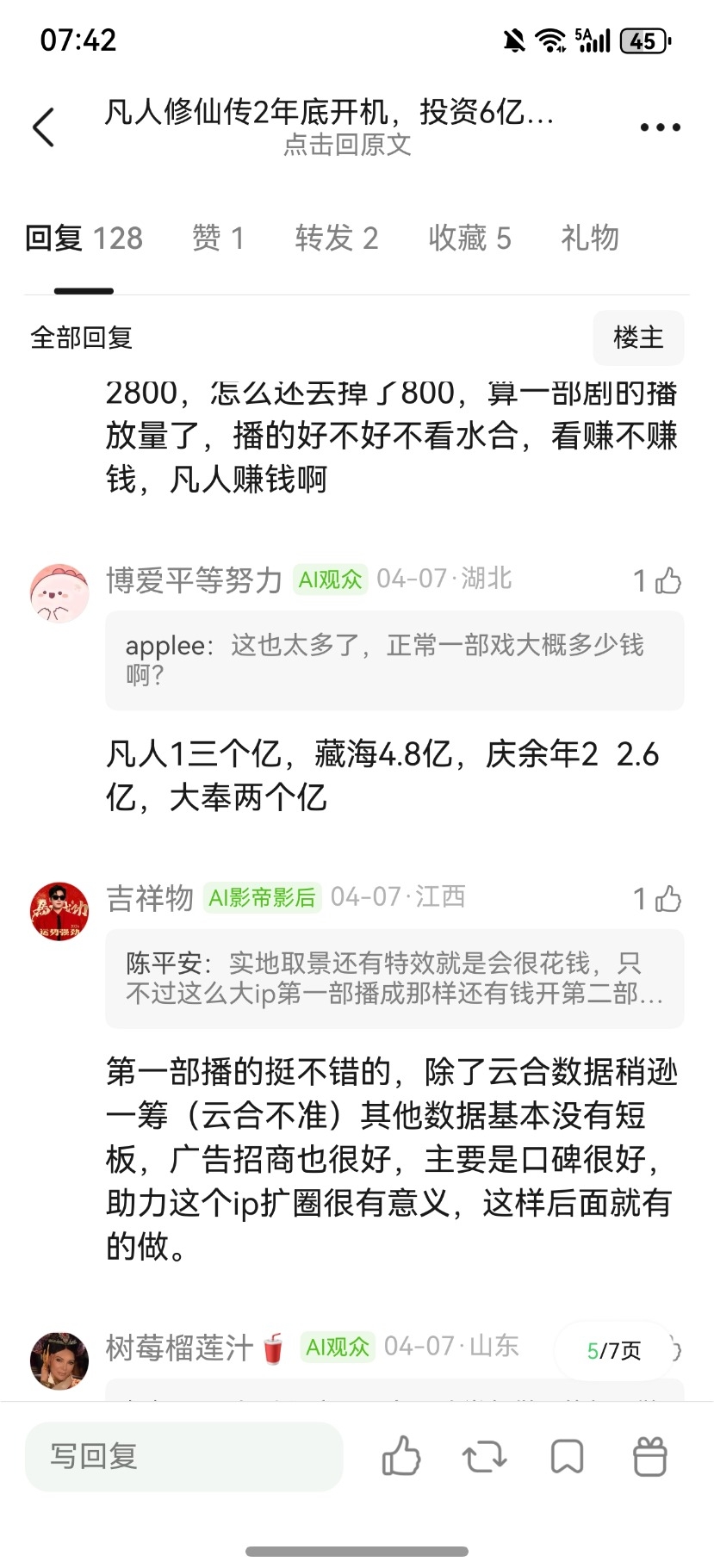Screen dimensions: 714x1568
Task: Tap the battery indicator in status bar
Action: (644, 39)
